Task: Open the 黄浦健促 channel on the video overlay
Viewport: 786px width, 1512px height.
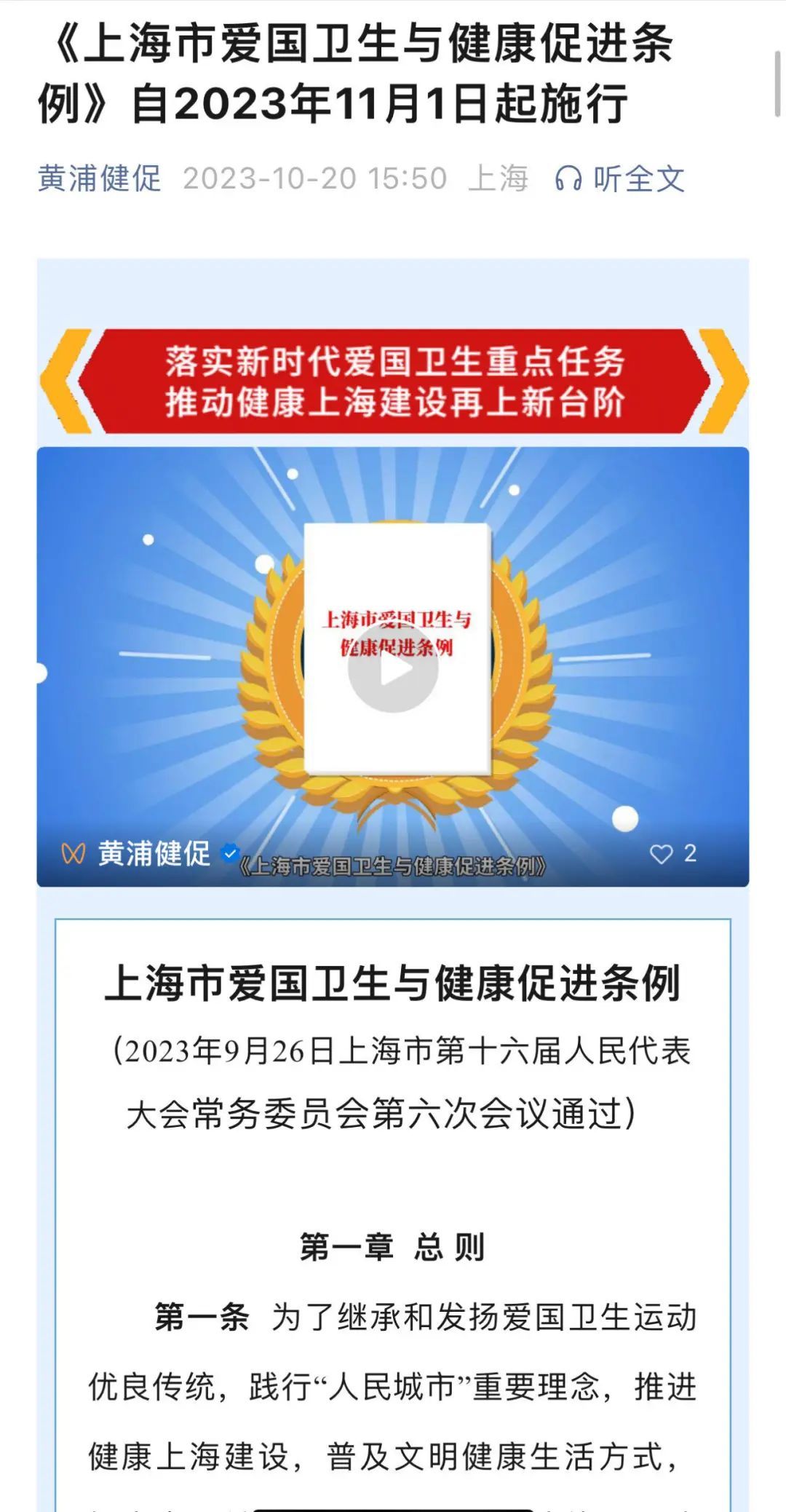Action: pyautogui.click(x=154, y=854)
